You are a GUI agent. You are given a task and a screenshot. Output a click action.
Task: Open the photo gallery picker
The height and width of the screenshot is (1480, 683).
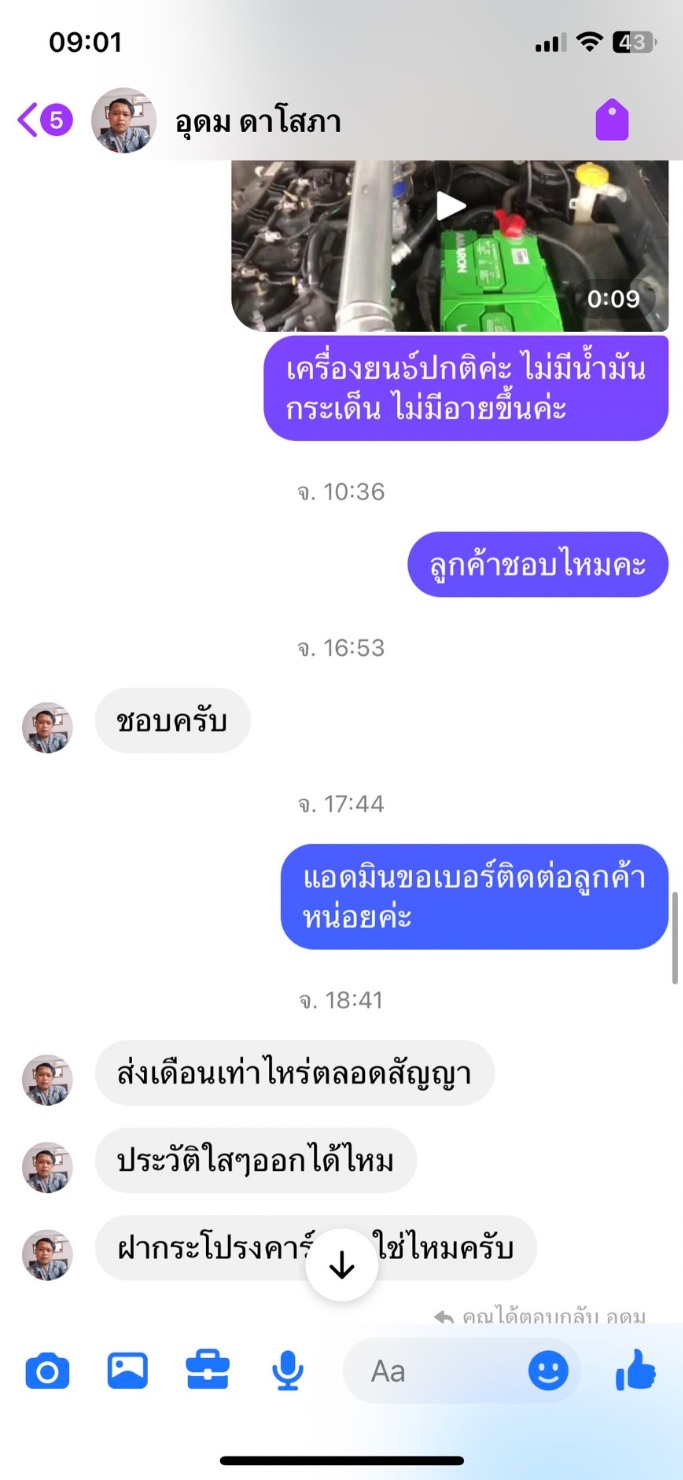127,1371
